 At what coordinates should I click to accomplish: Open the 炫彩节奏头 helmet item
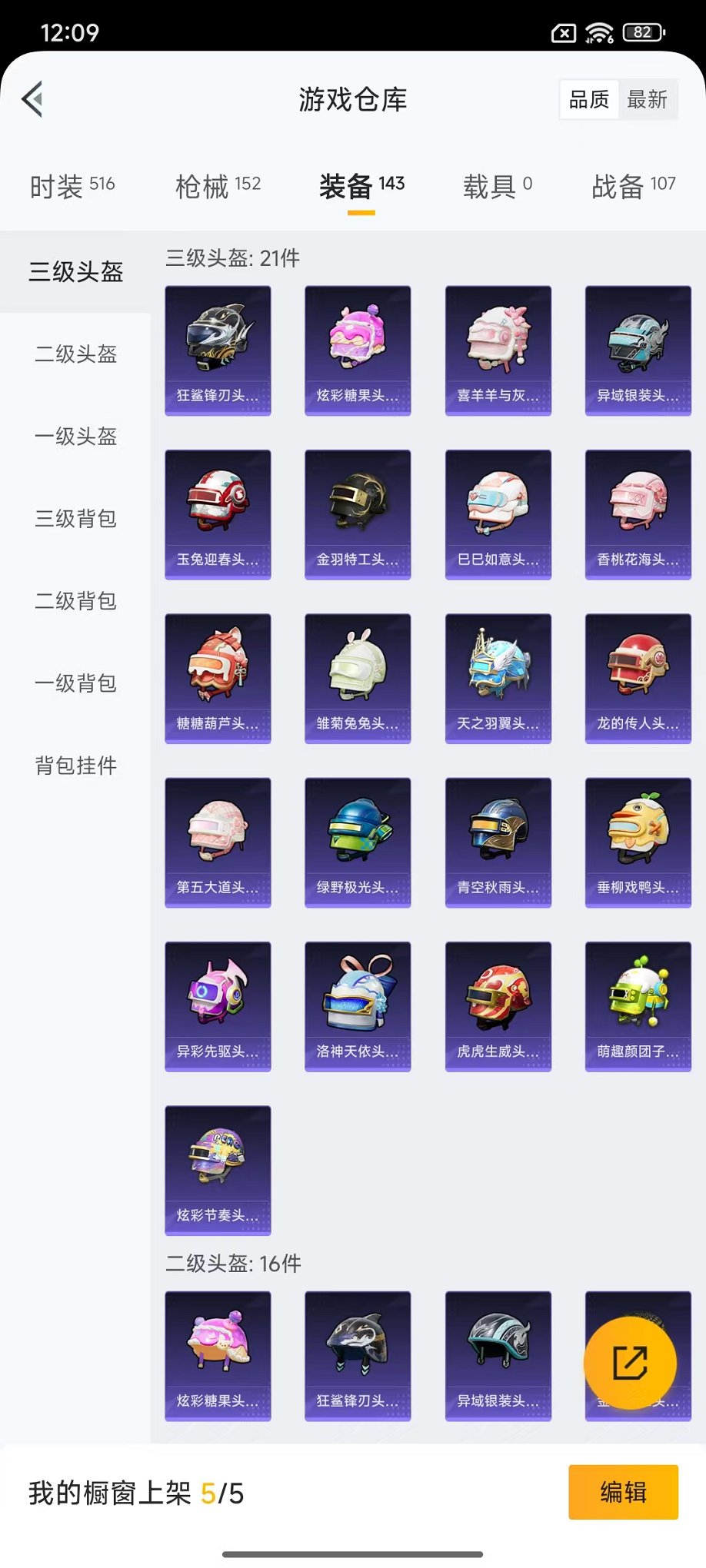(218, 1171)
